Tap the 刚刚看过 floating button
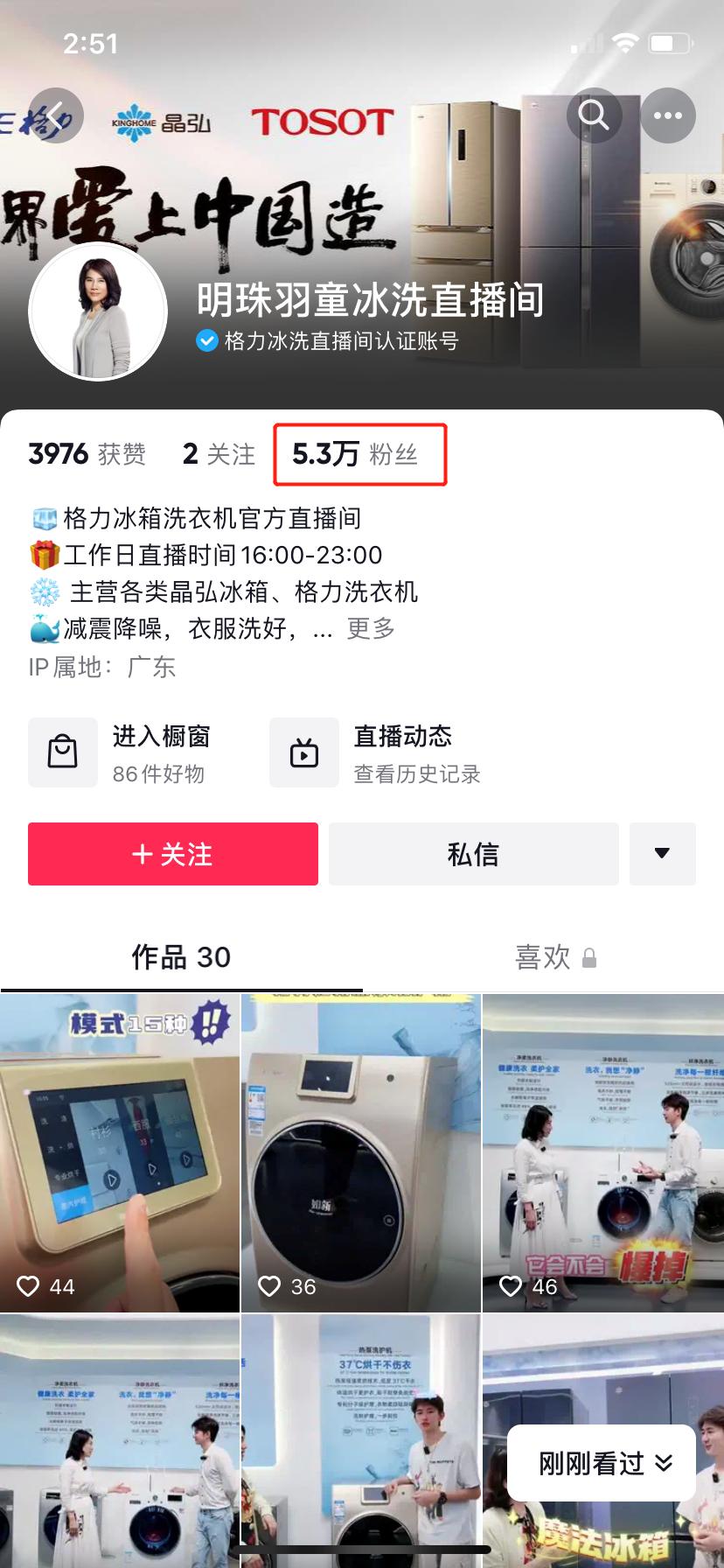Viewport: 724px width, 1568px height. (x=603, y=1462)
